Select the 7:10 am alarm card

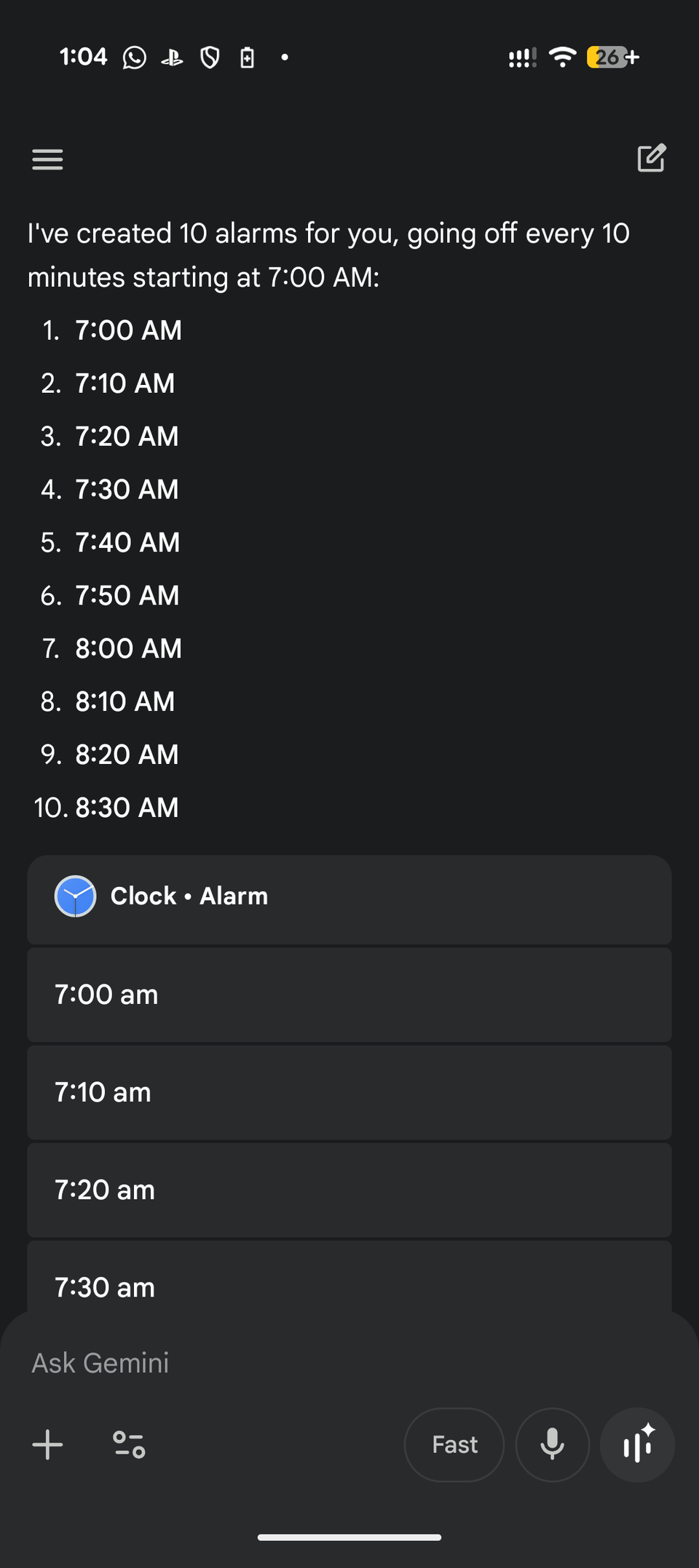click(x=349, y=1092)
